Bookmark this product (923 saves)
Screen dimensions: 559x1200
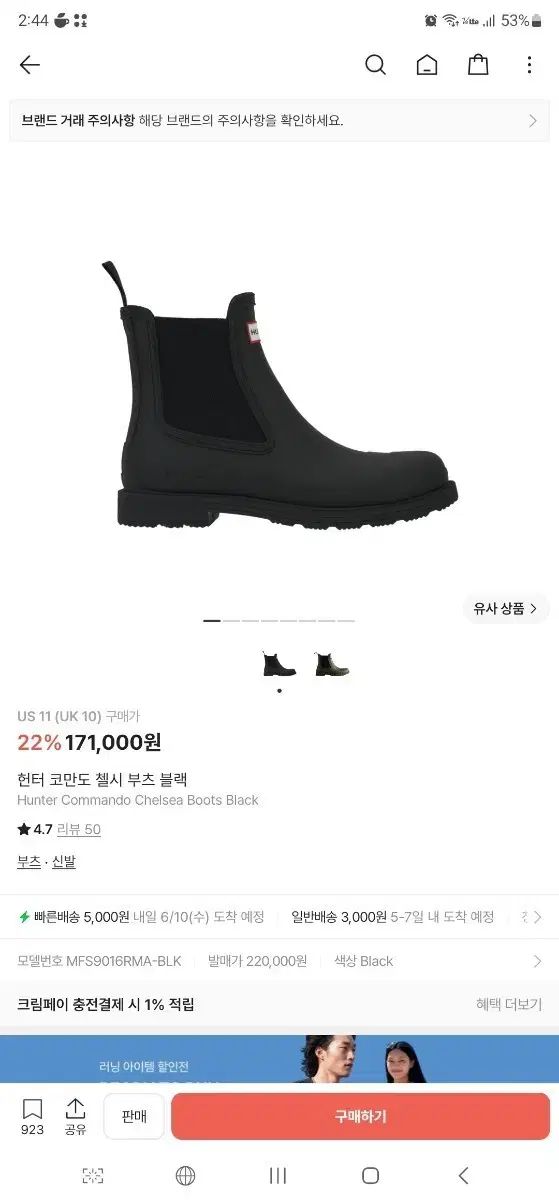pos(32,1116)
